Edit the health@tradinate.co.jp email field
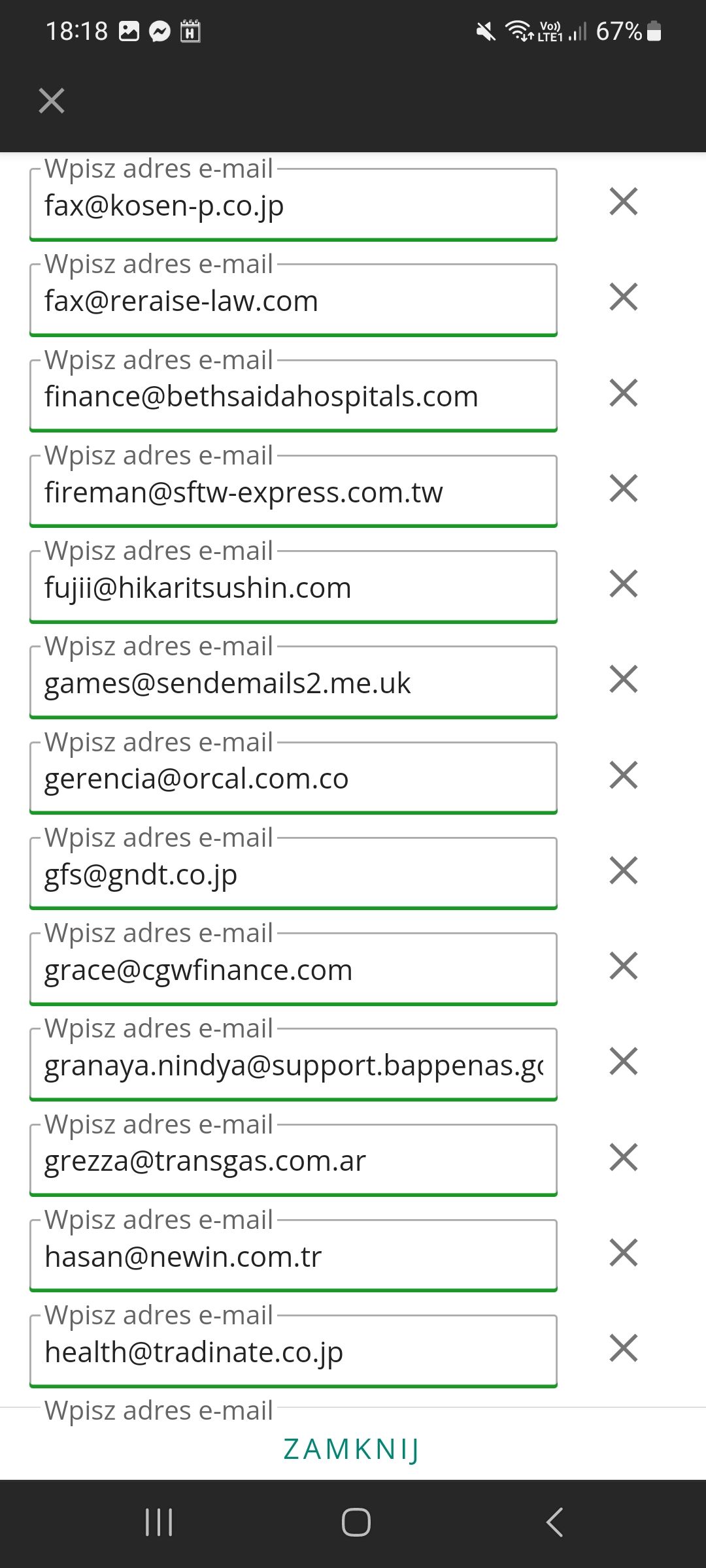The image size is (706, 1568). [294, 1351]
